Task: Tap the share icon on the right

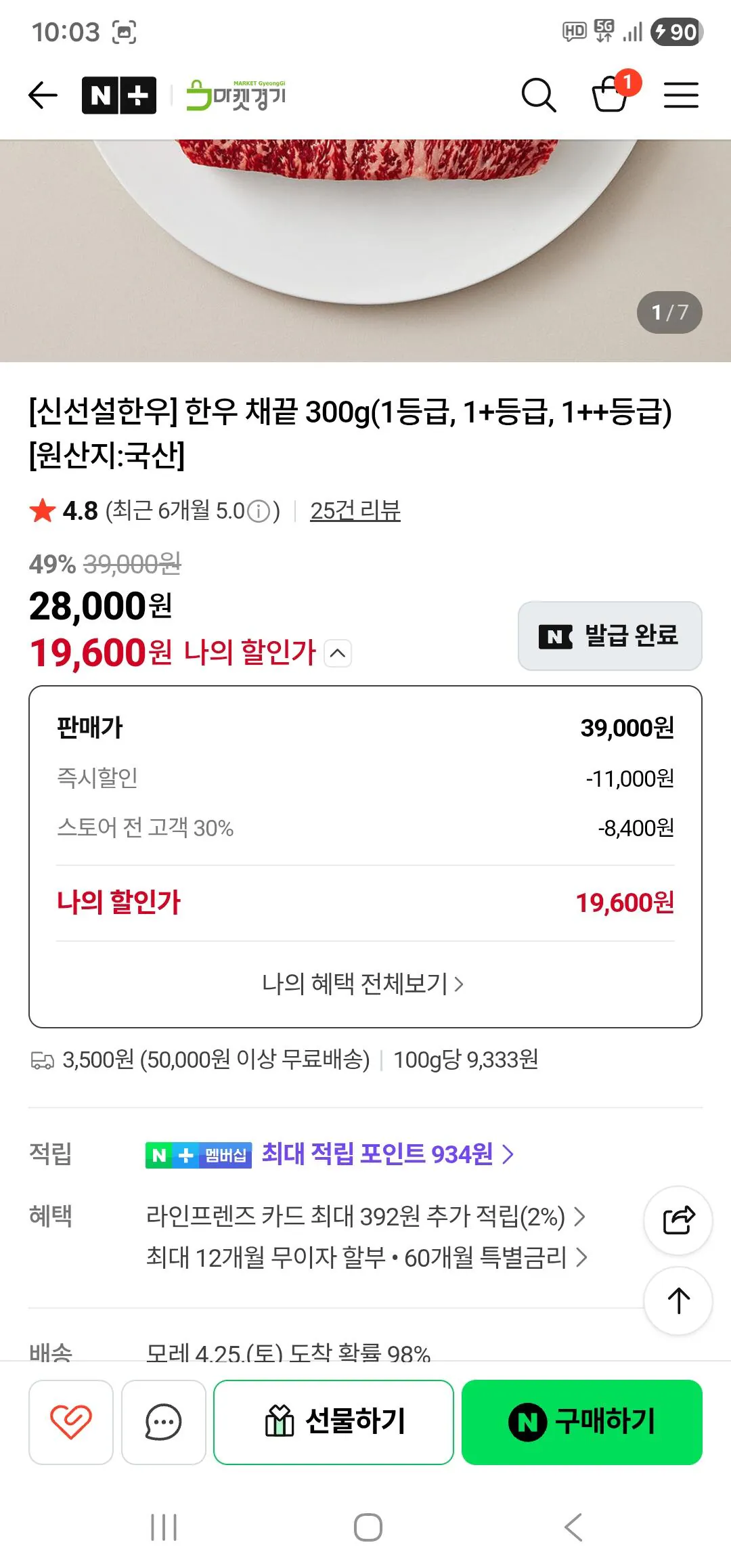Action: pos(678,1220)
